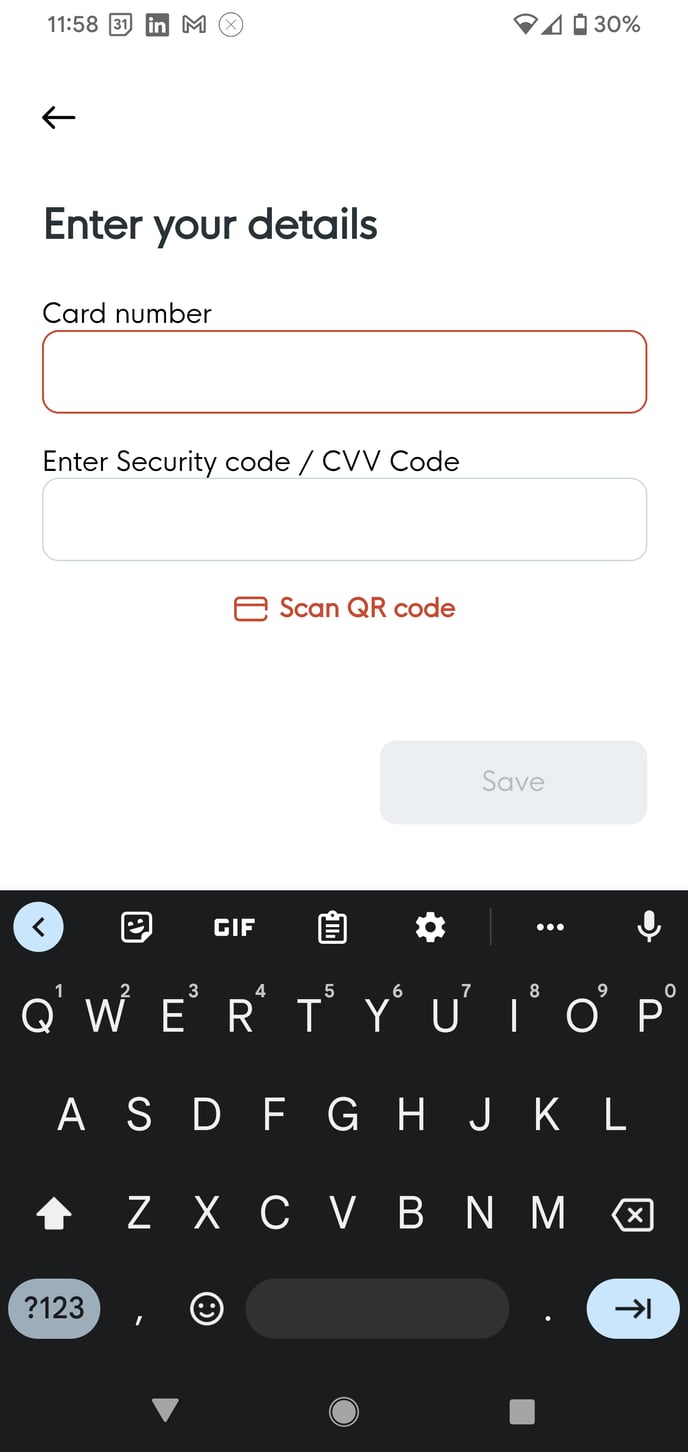Hit the Save button

[513, 782]
